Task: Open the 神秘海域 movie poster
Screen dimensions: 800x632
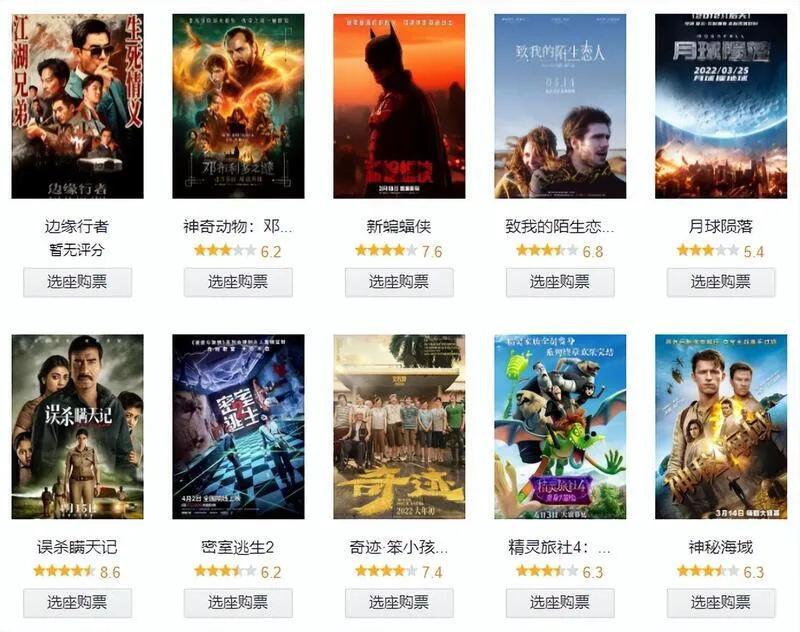Action: [721, 427]
